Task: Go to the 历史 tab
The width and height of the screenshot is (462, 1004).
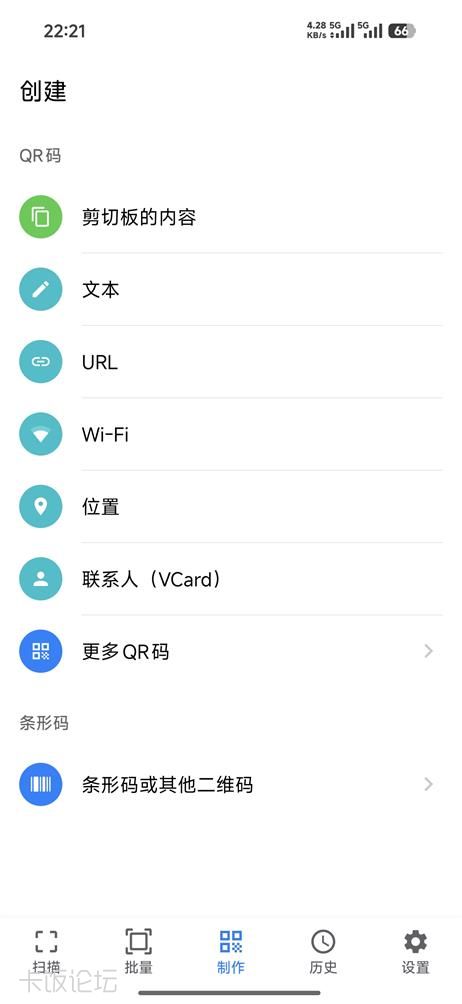Action: pyautogui.click(x=323, y=952)
